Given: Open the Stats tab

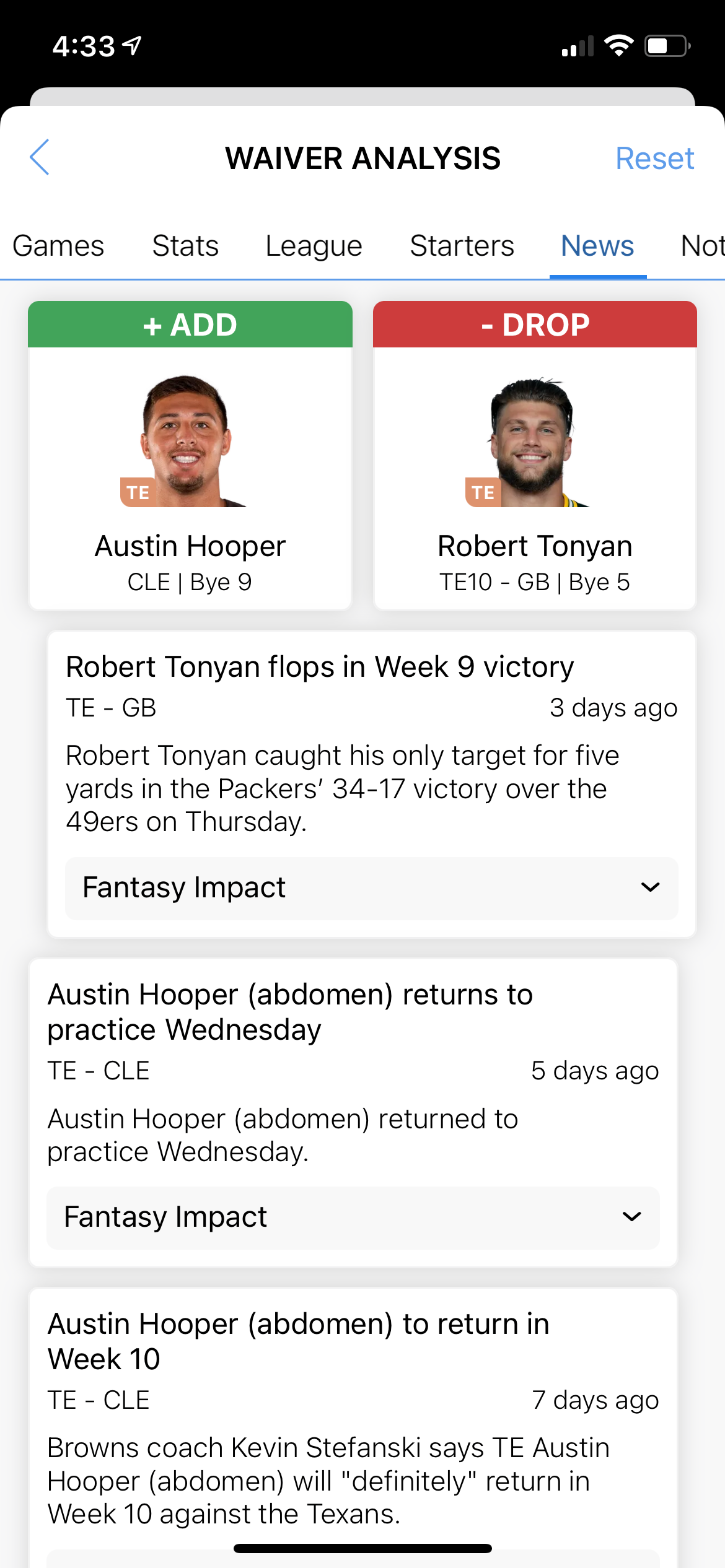Looking at the screenshot, I should coord(185,246).
